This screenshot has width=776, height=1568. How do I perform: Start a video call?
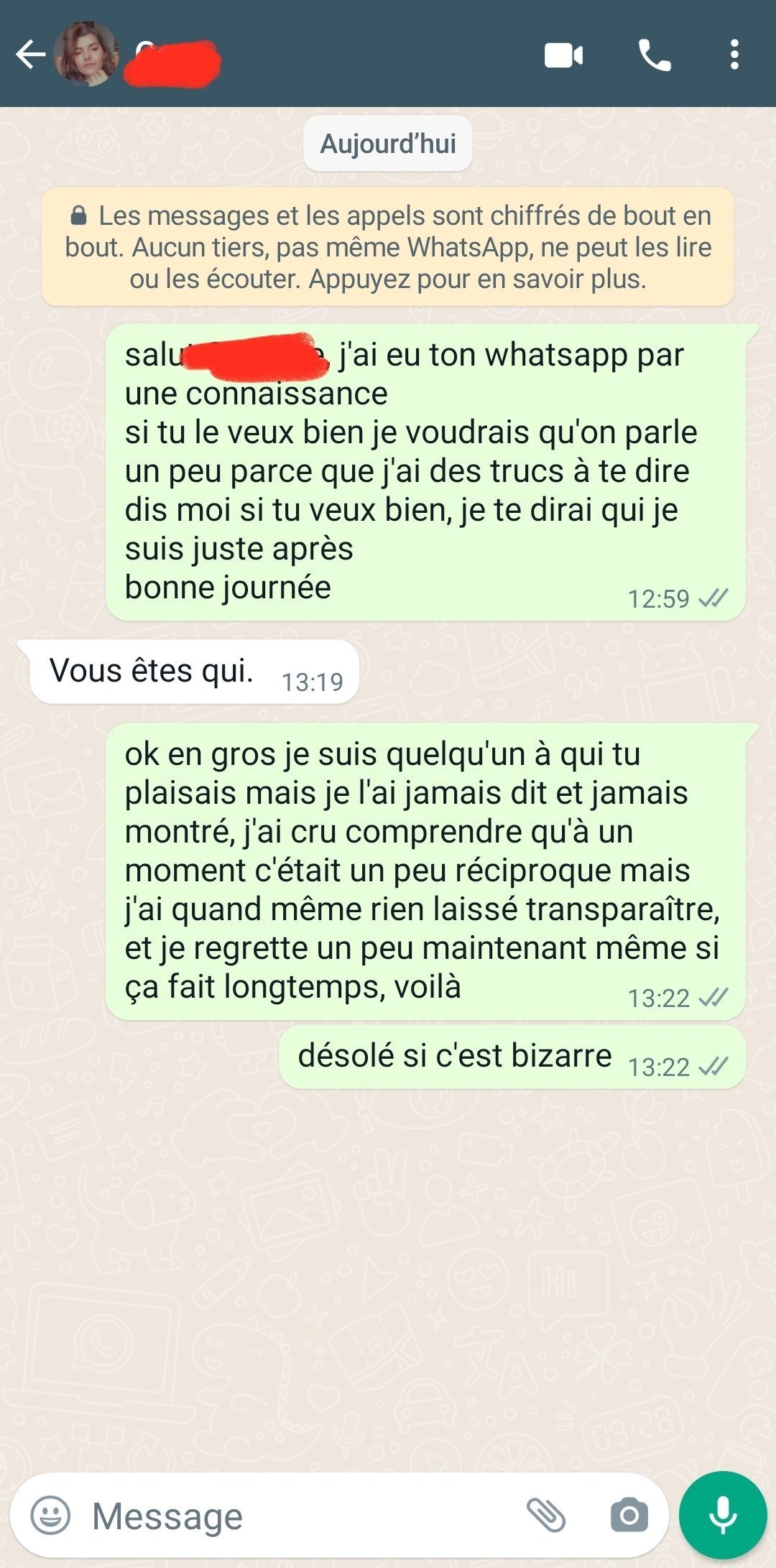pos(564,55)
